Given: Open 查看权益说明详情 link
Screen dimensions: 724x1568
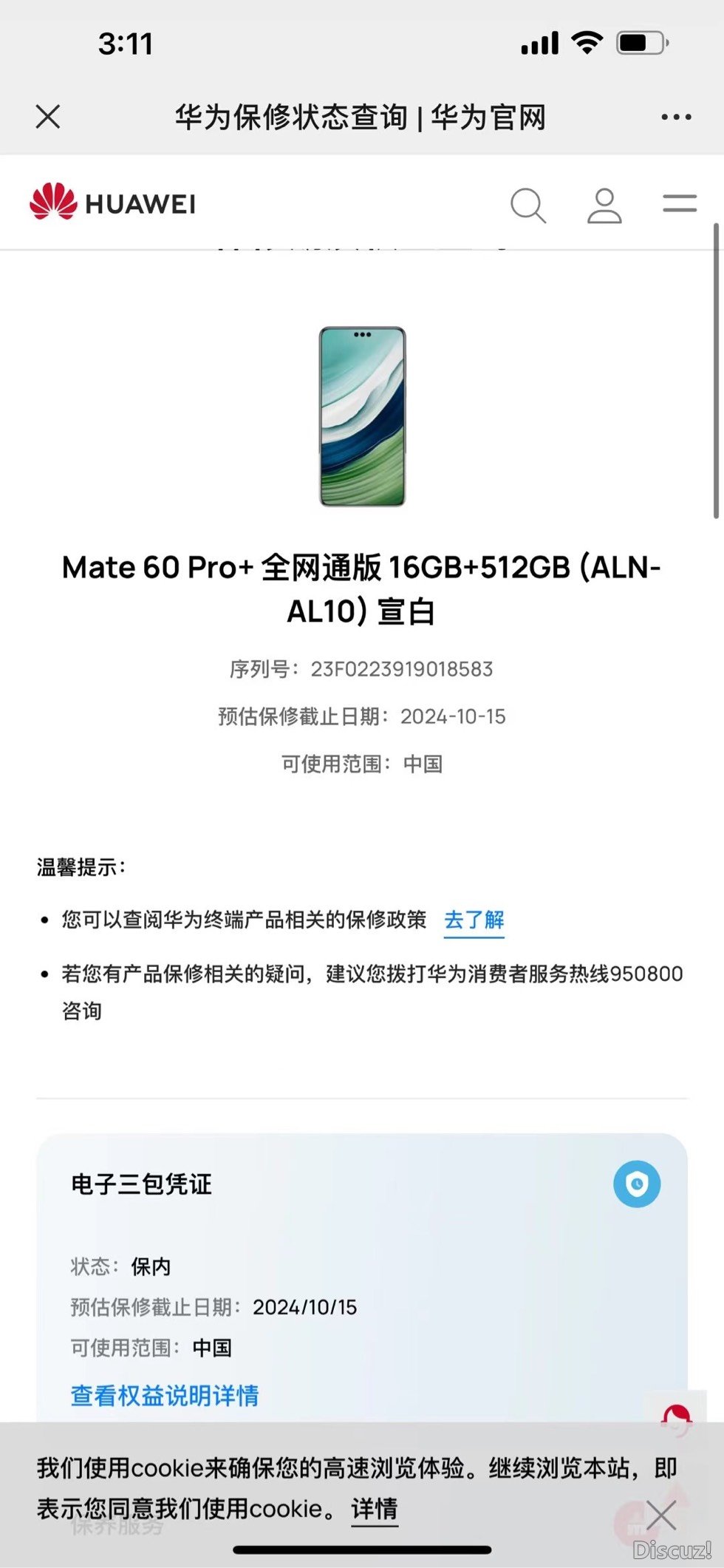Looking at the screenshot, I should point(165,1396).
